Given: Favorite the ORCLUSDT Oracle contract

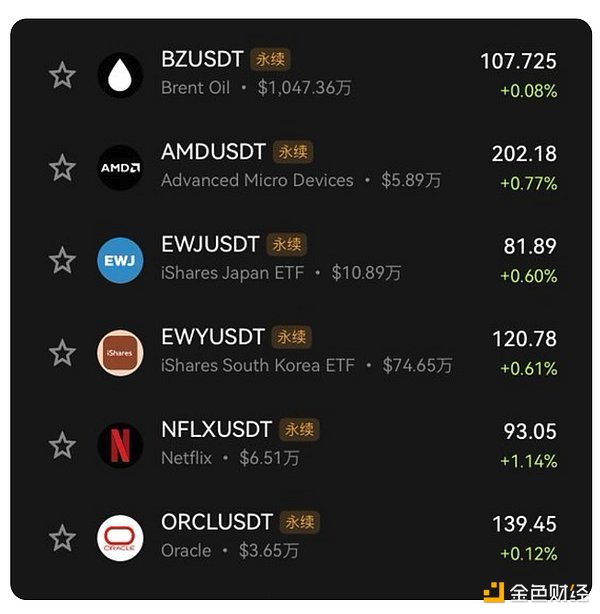Looking at the screenshot, I should (x=62, y=538).
